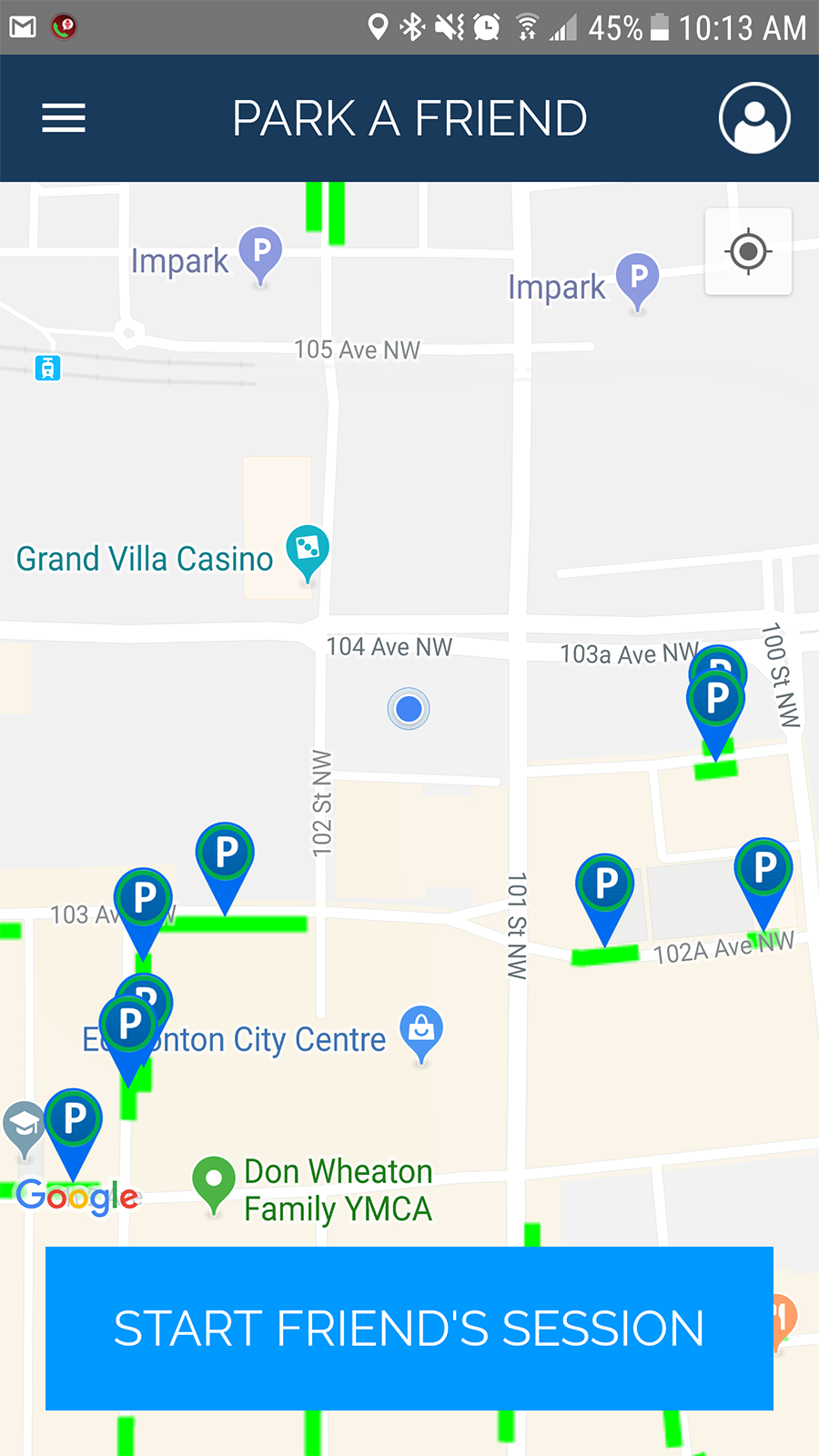
Task: Open the hamburger navigation menu
Action: [64, 118]
